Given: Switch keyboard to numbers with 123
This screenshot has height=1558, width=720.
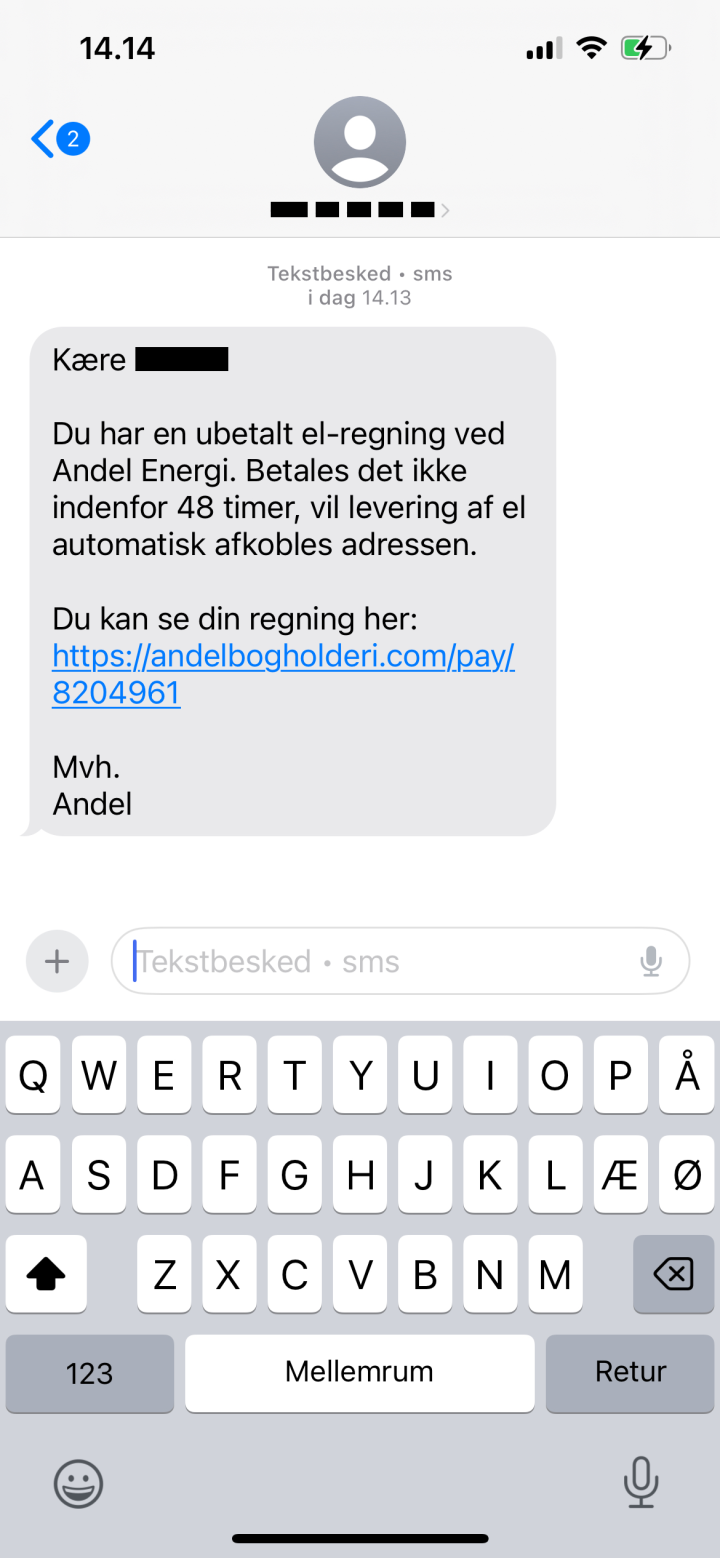Looking at the screenshot, I should click(x=89, y=1372).
